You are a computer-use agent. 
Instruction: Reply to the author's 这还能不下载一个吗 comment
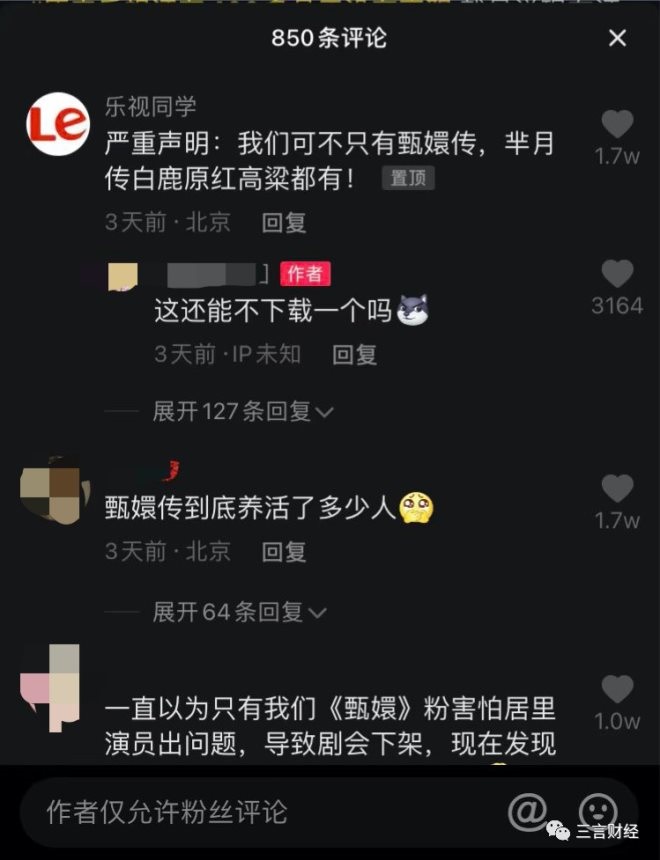[354, 354]
